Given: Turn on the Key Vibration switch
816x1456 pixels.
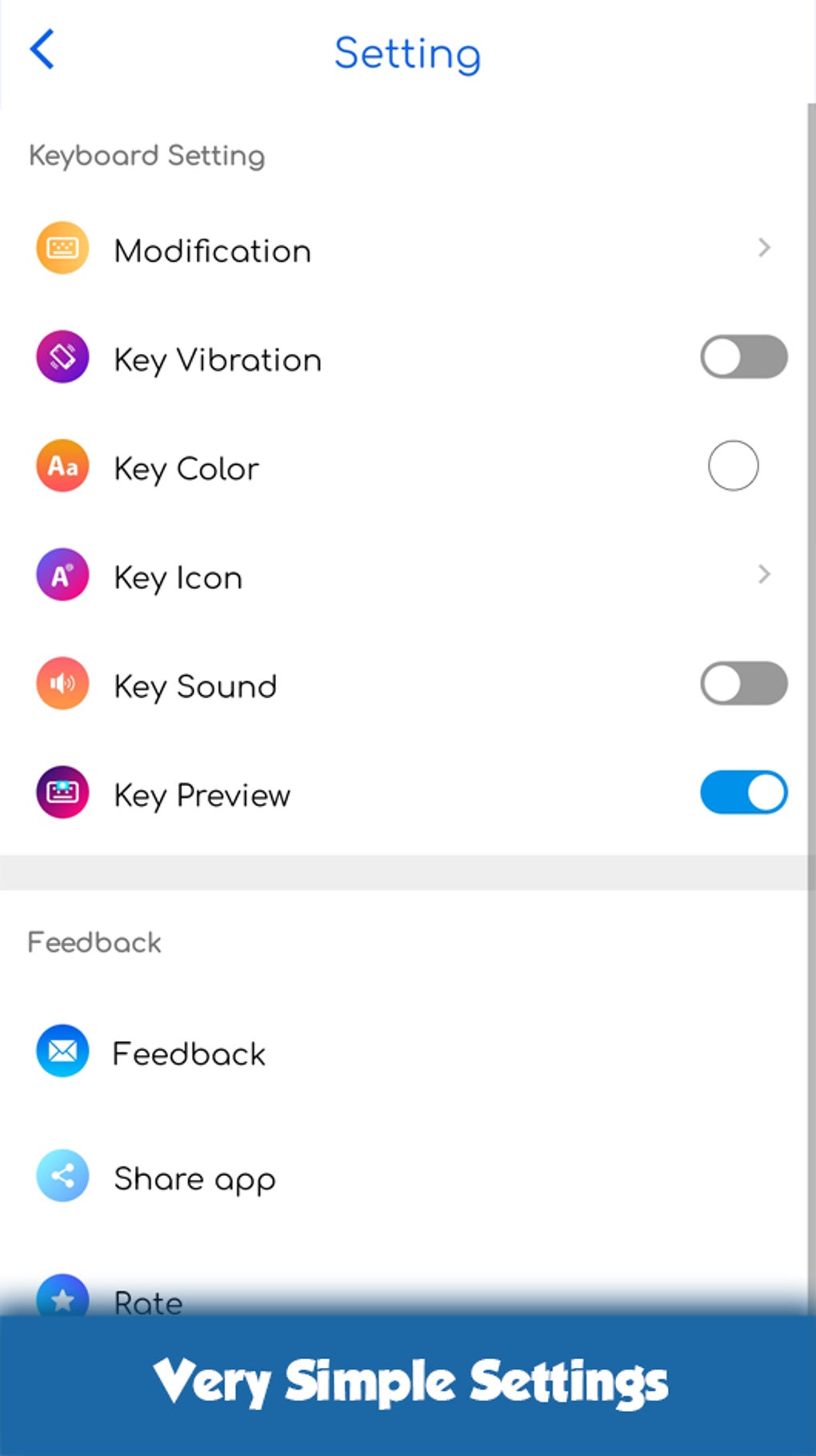Looking at the screenshot, I should click(744, 357).
